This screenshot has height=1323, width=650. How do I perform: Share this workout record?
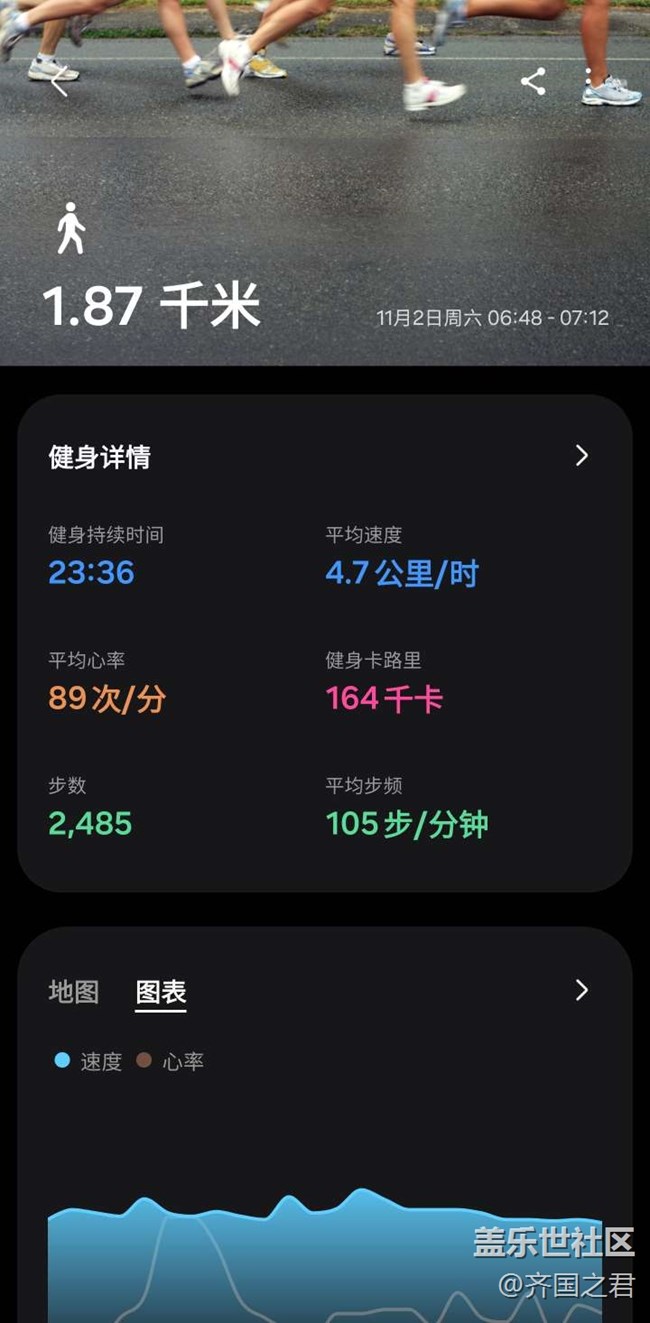[533, 82]
